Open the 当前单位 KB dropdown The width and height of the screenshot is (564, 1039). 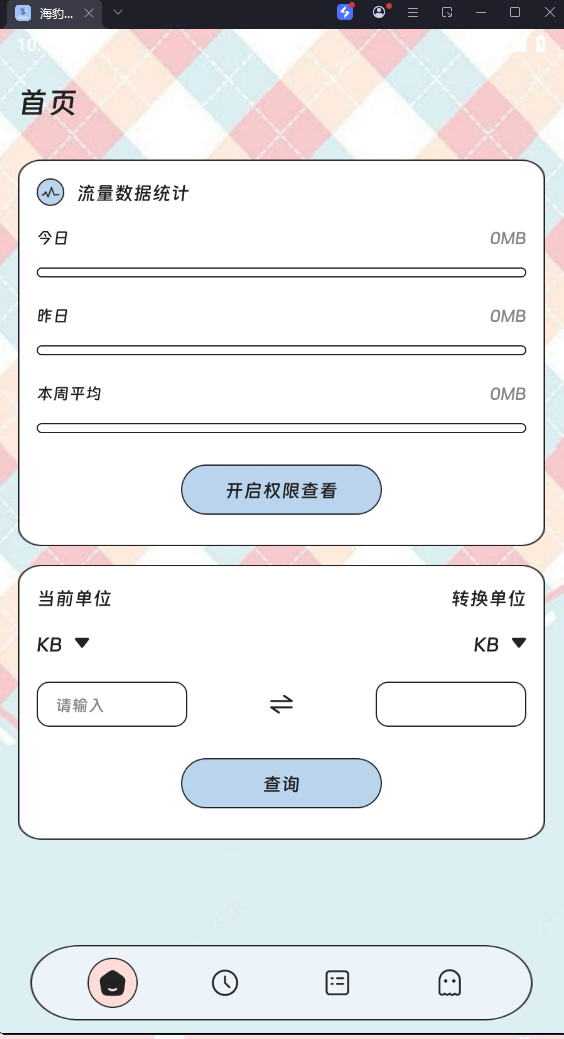pos(63,643)
